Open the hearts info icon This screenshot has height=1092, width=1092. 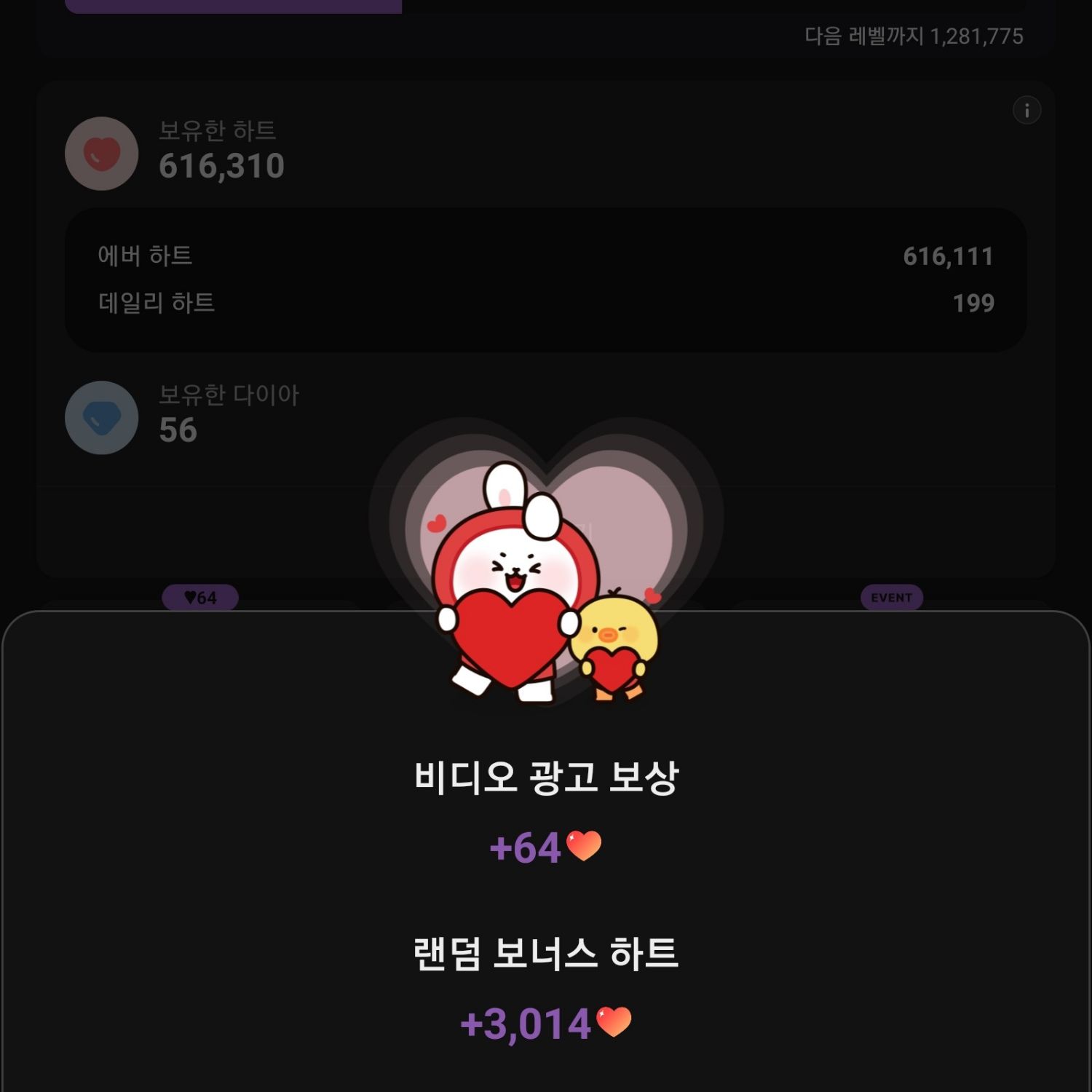pos(1026,111)
